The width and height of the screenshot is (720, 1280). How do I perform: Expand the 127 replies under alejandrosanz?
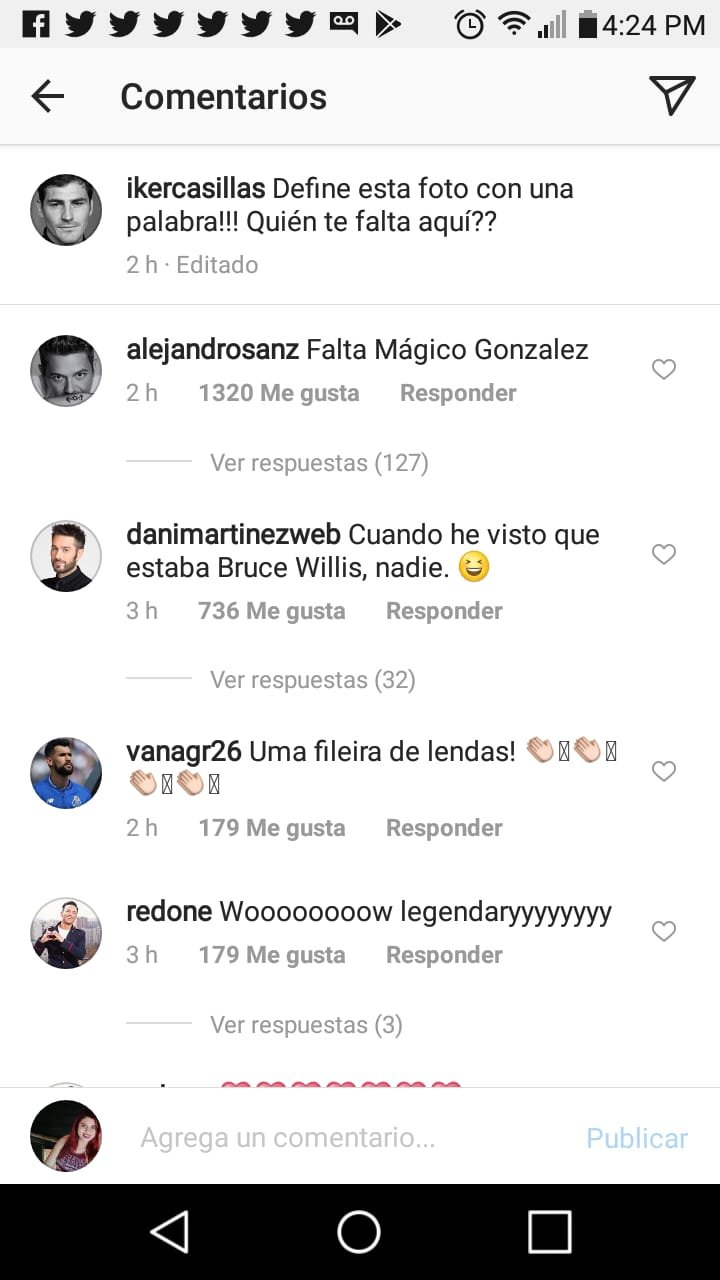point(318,463)
